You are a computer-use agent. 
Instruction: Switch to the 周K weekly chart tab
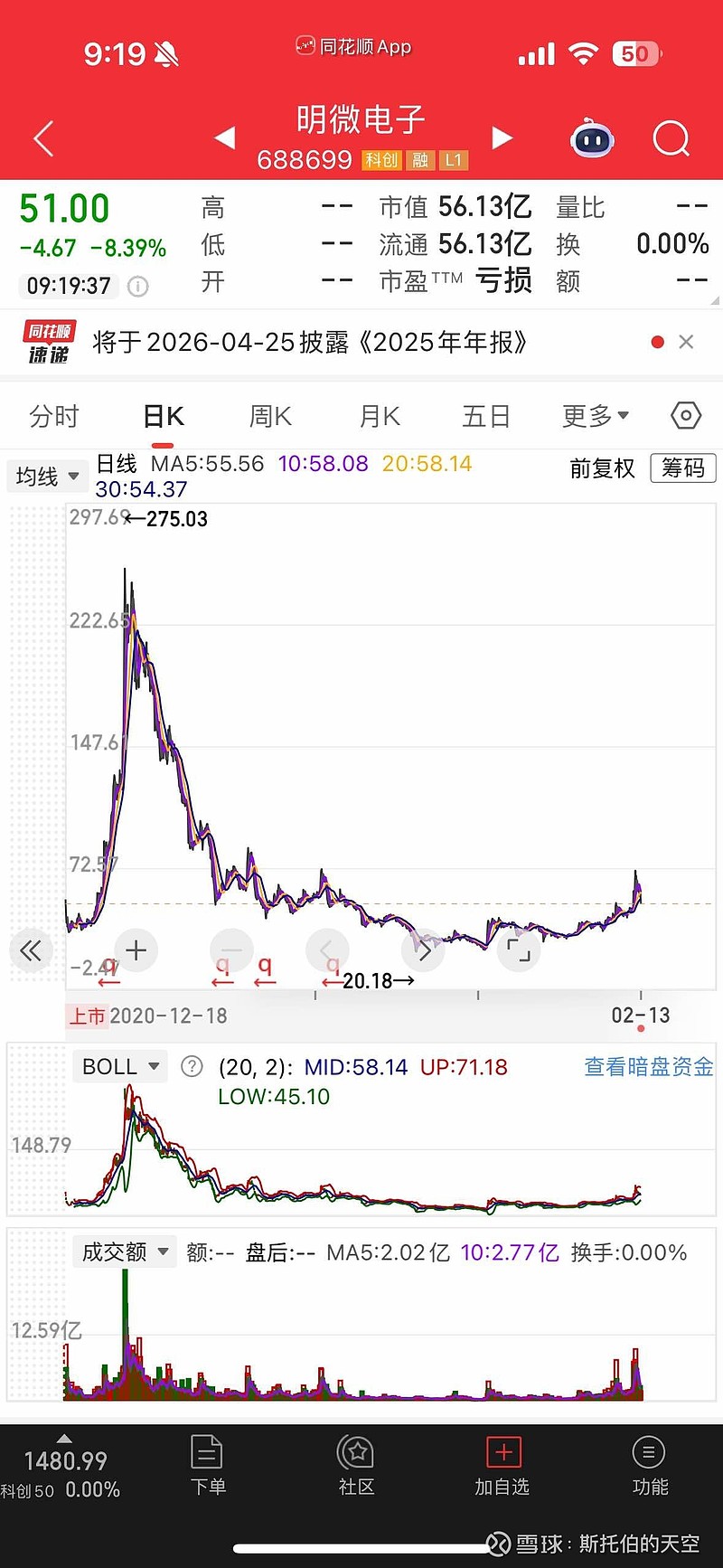[268, 415]
